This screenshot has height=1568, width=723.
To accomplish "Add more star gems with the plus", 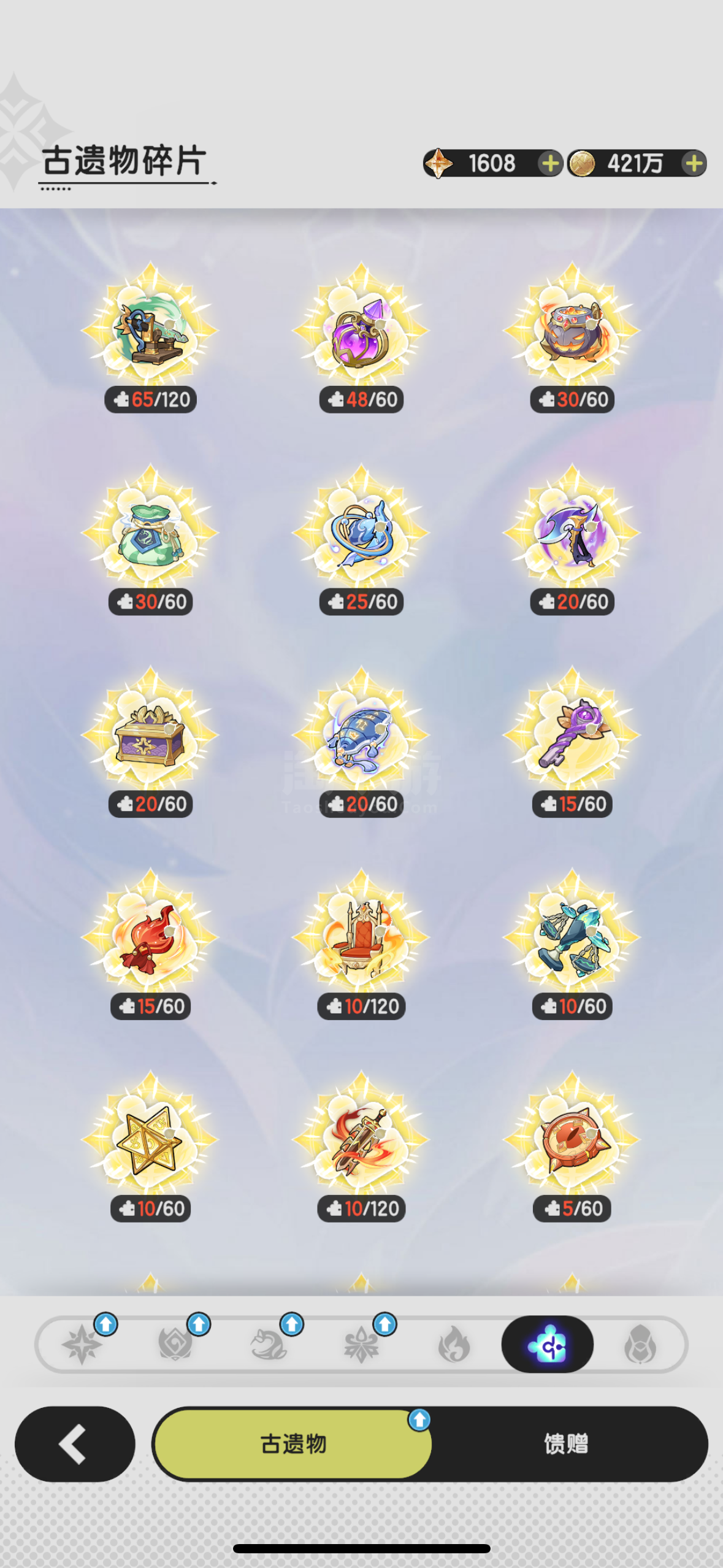I will 549,164.
